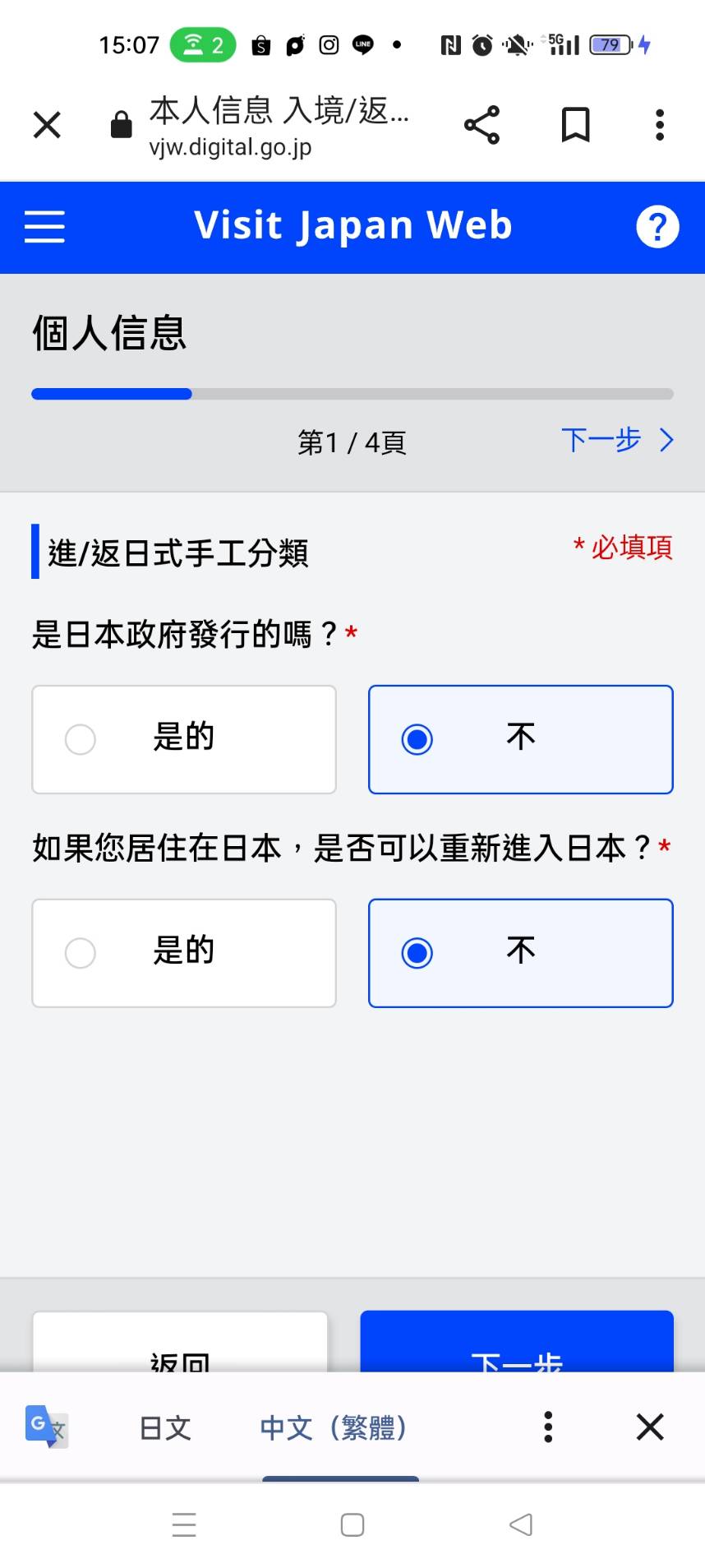Screen dimensions: 705x1568
Task: Bookmark the current page
Action: (575, 125)
